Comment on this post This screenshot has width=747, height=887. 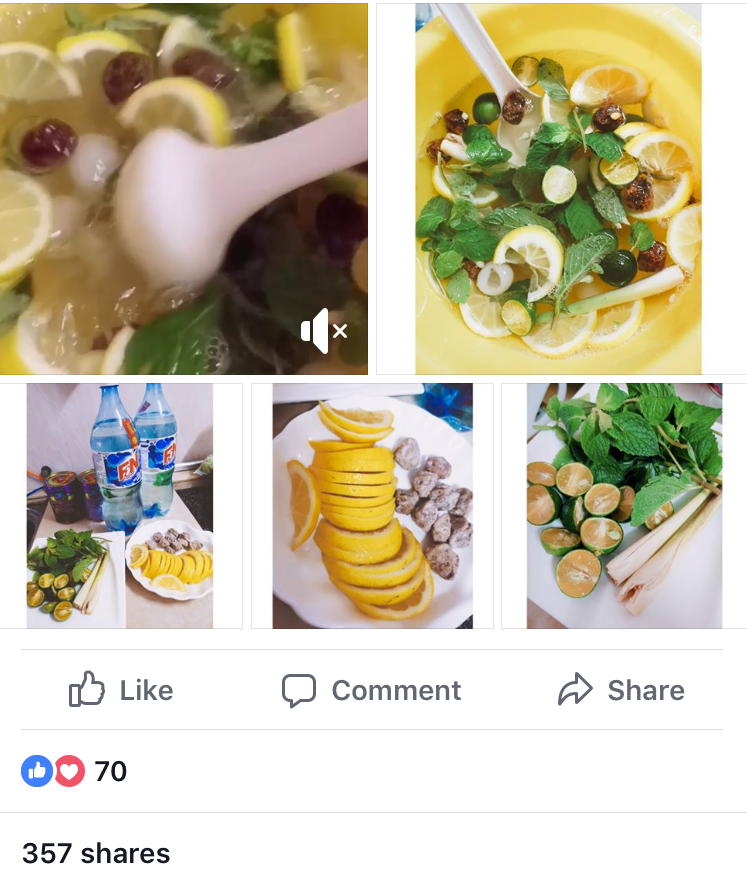(x=371, y=690)
